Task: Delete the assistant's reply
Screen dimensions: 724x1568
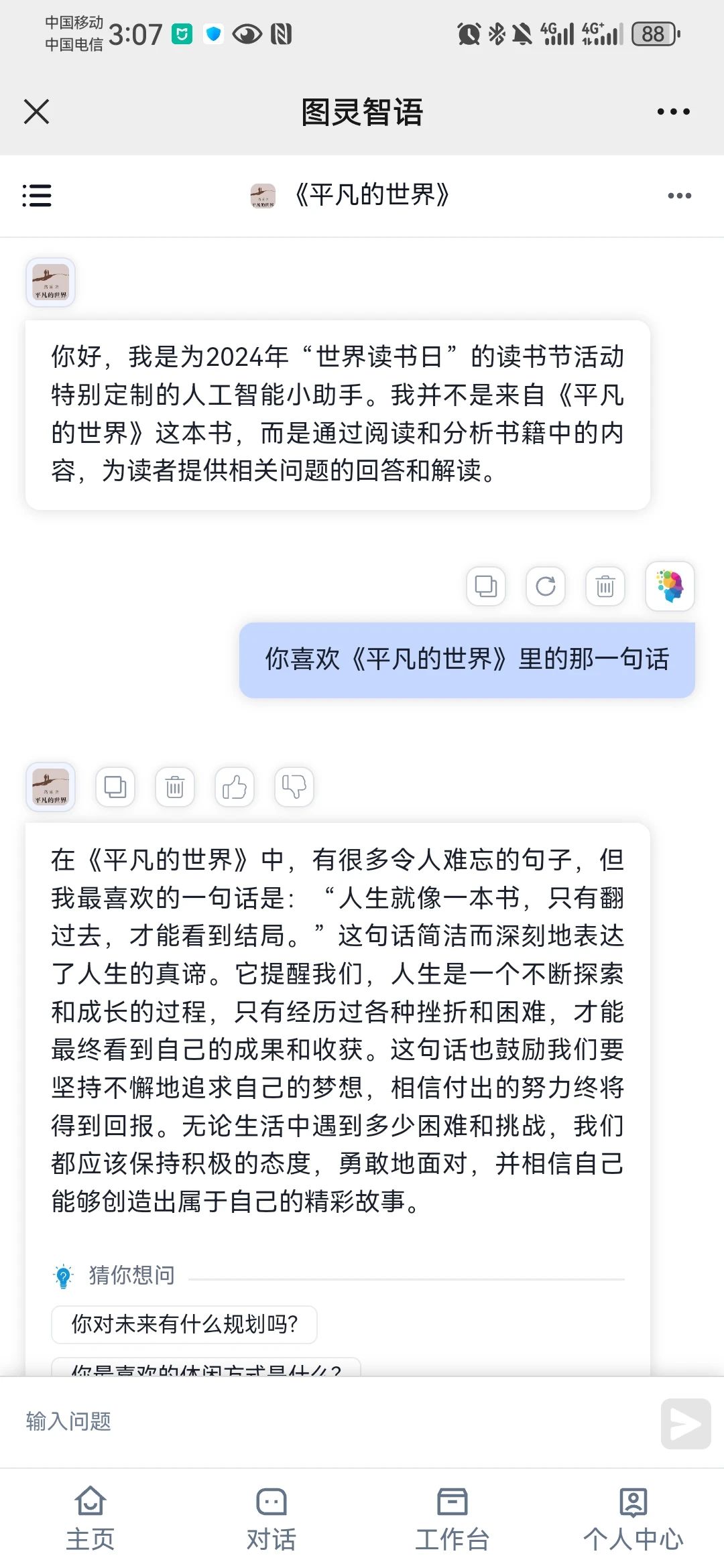Action: click(175, 787)
